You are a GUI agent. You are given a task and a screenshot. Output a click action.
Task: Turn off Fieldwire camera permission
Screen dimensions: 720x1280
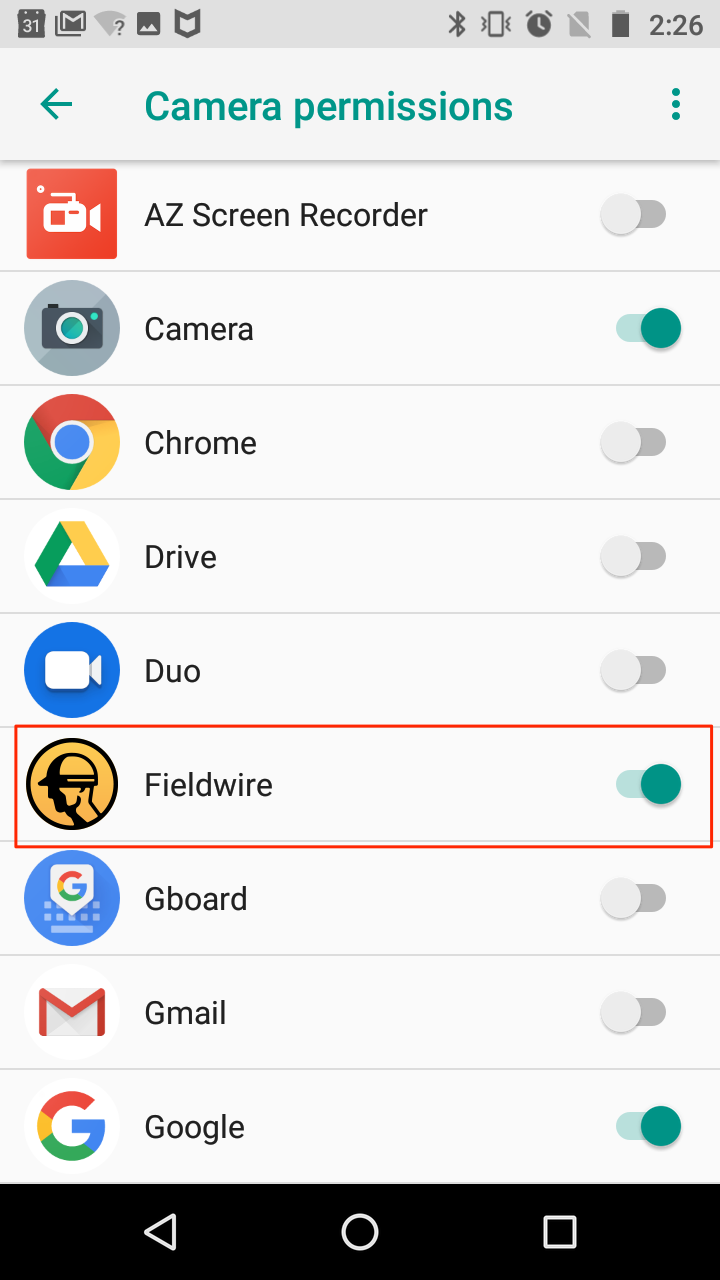pyautogui.click(x=648, y=785)
